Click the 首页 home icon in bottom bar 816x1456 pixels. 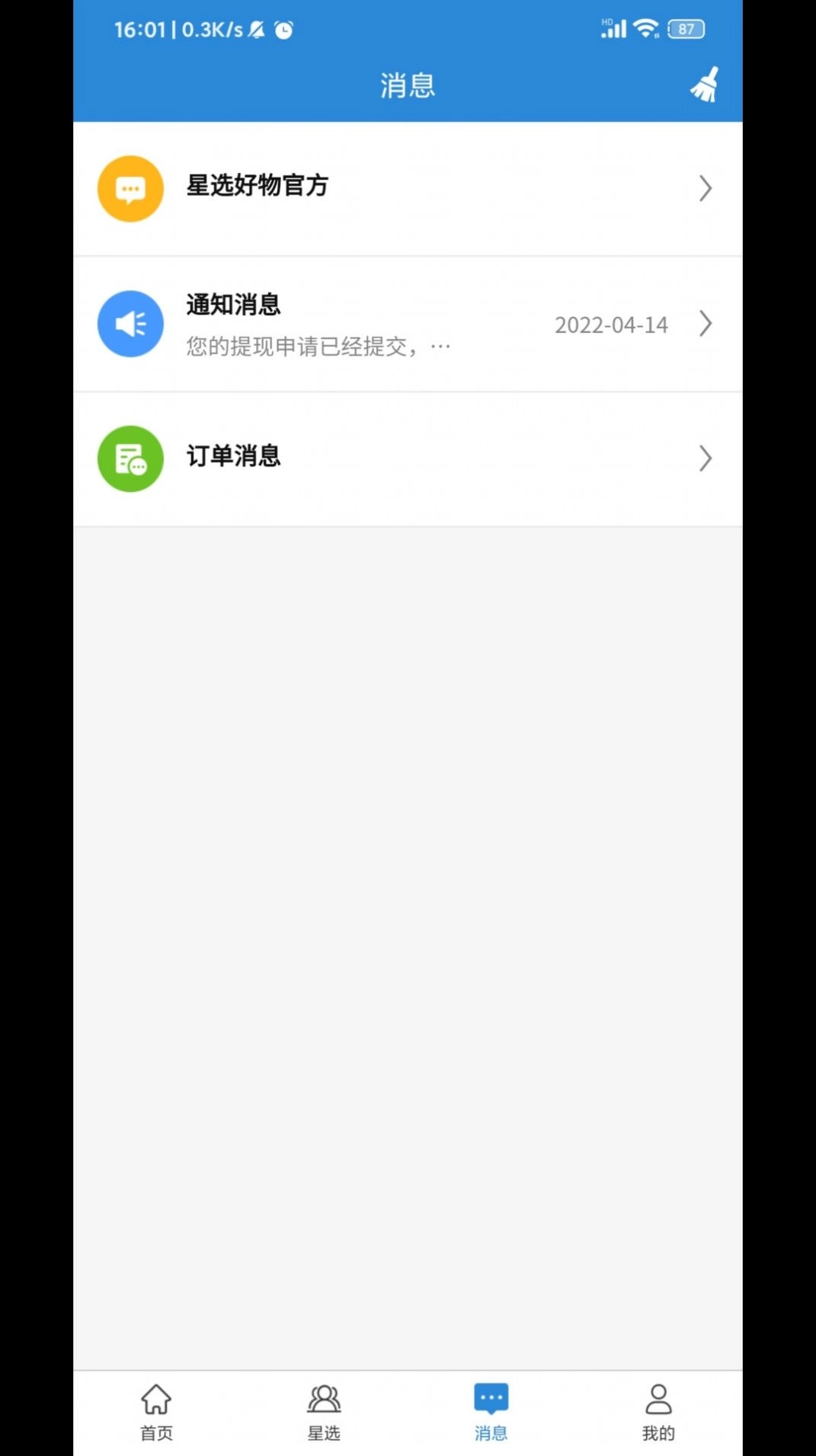click(156, 1399)
